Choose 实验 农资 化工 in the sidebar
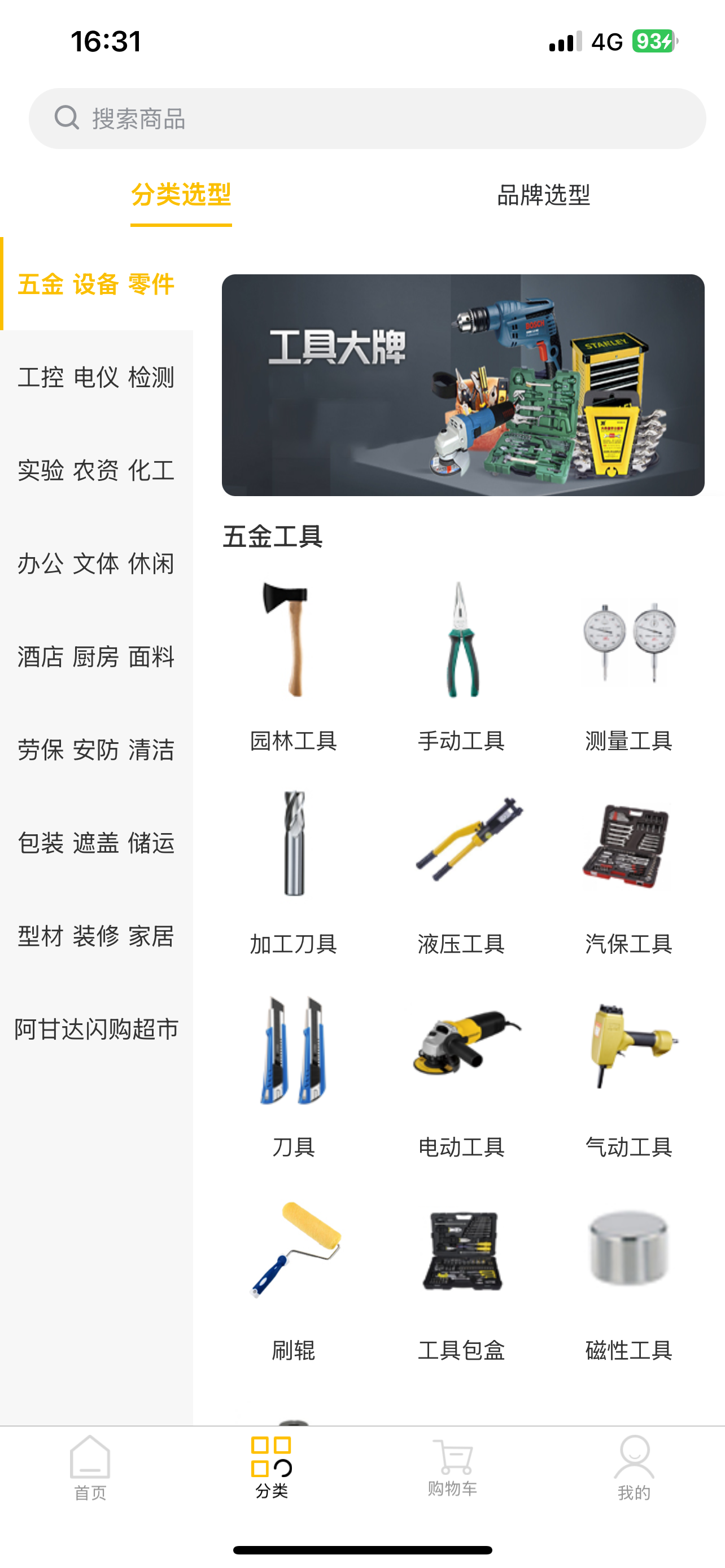 coord(96,471)
